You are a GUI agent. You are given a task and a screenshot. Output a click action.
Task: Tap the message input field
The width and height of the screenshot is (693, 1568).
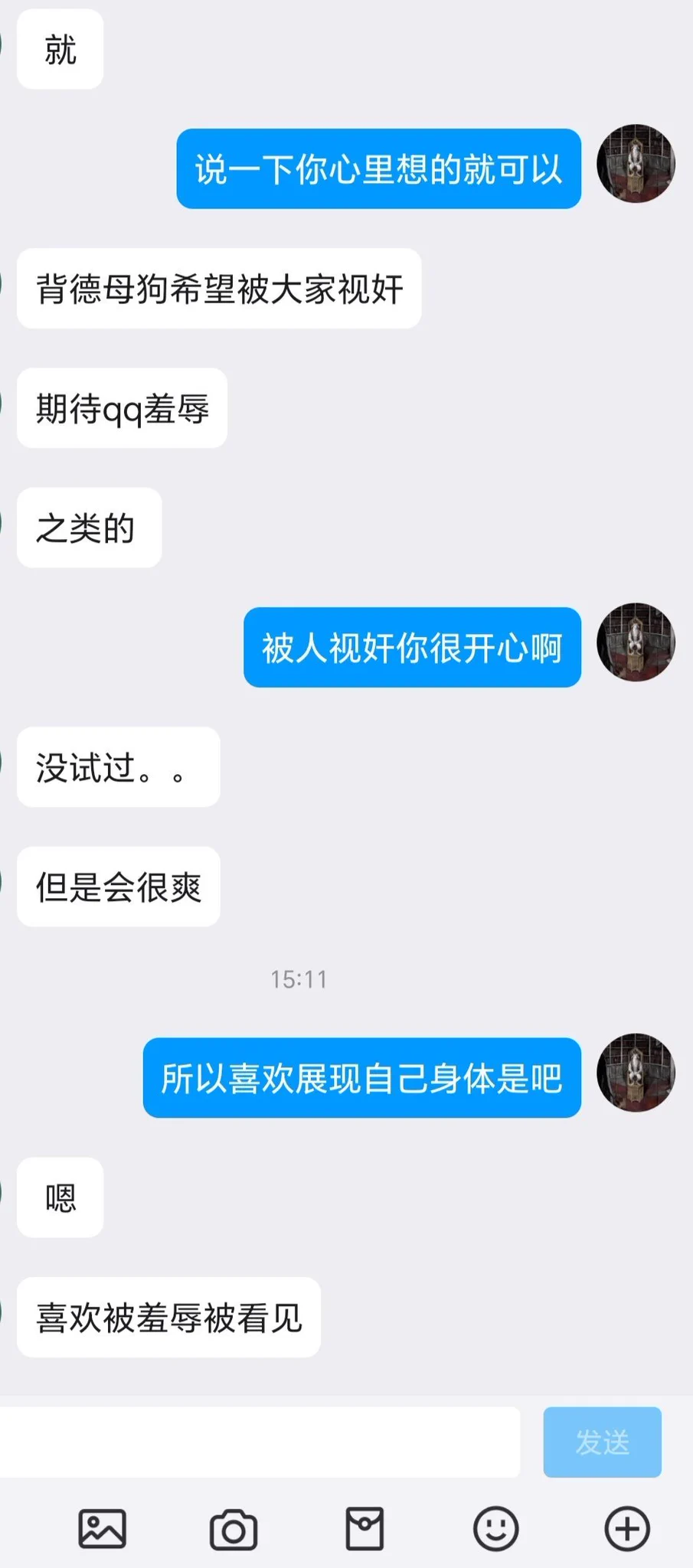click(x=259, y=1442)
